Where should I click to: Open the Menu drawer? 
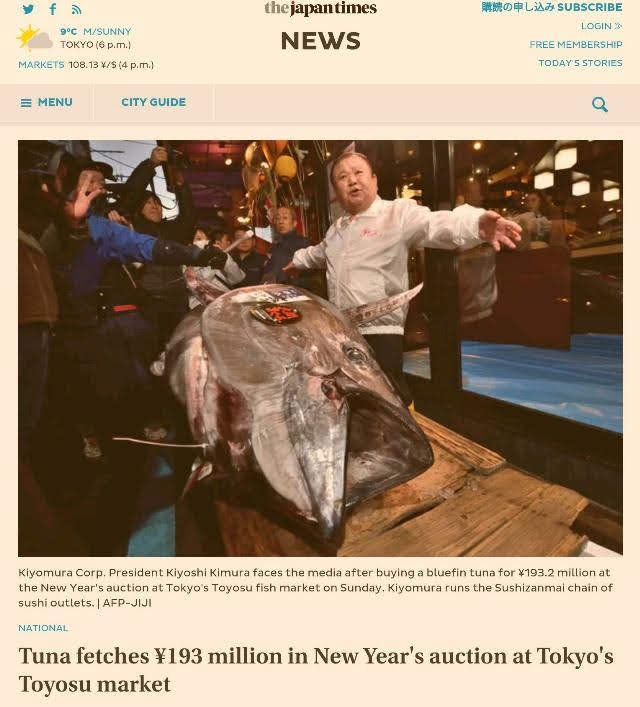[47, 102]
